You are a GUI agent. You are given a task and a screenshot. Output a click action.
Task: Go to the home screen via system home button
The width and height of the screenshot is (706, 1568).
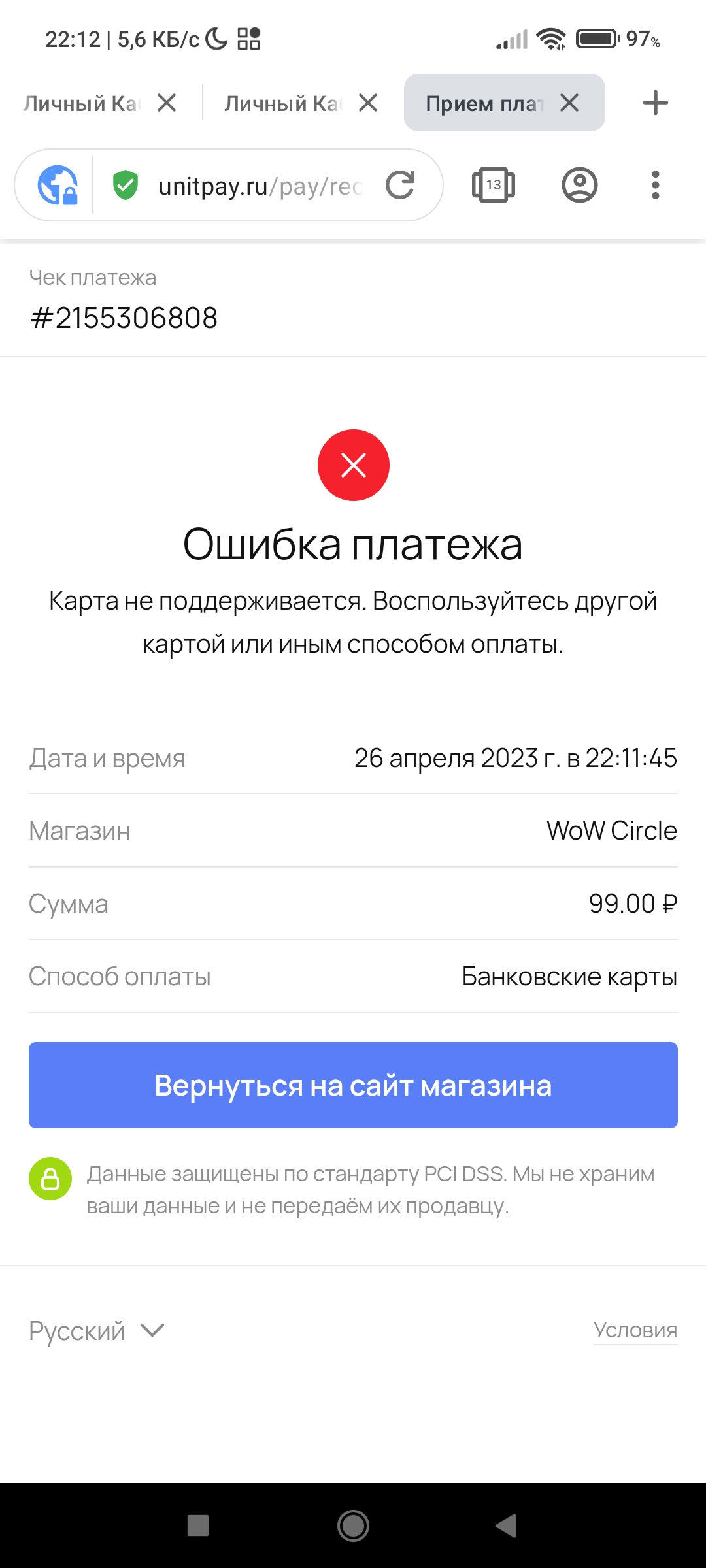click(x=353, y=1526)
